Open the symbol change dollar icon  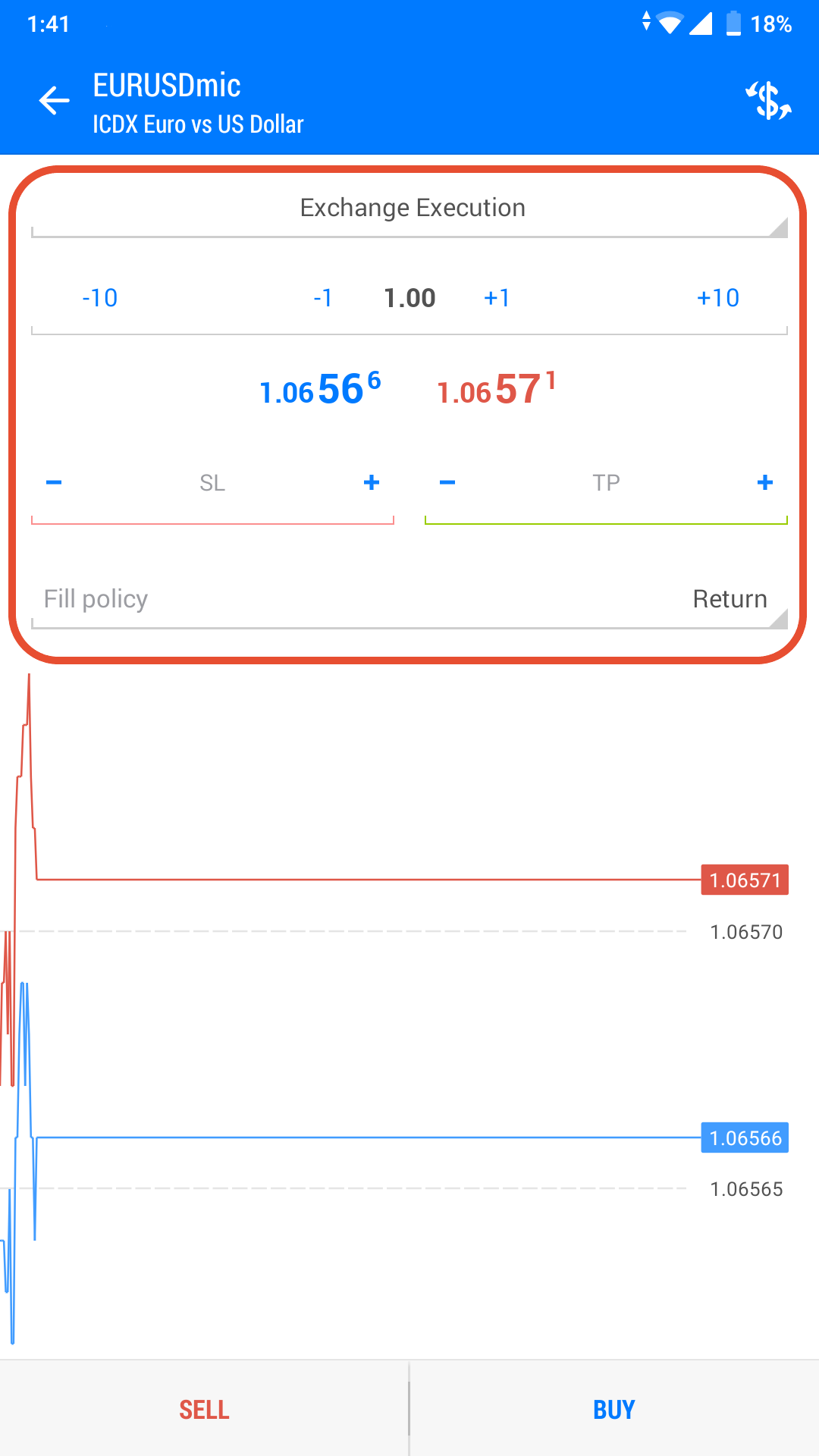pos(768,101)
